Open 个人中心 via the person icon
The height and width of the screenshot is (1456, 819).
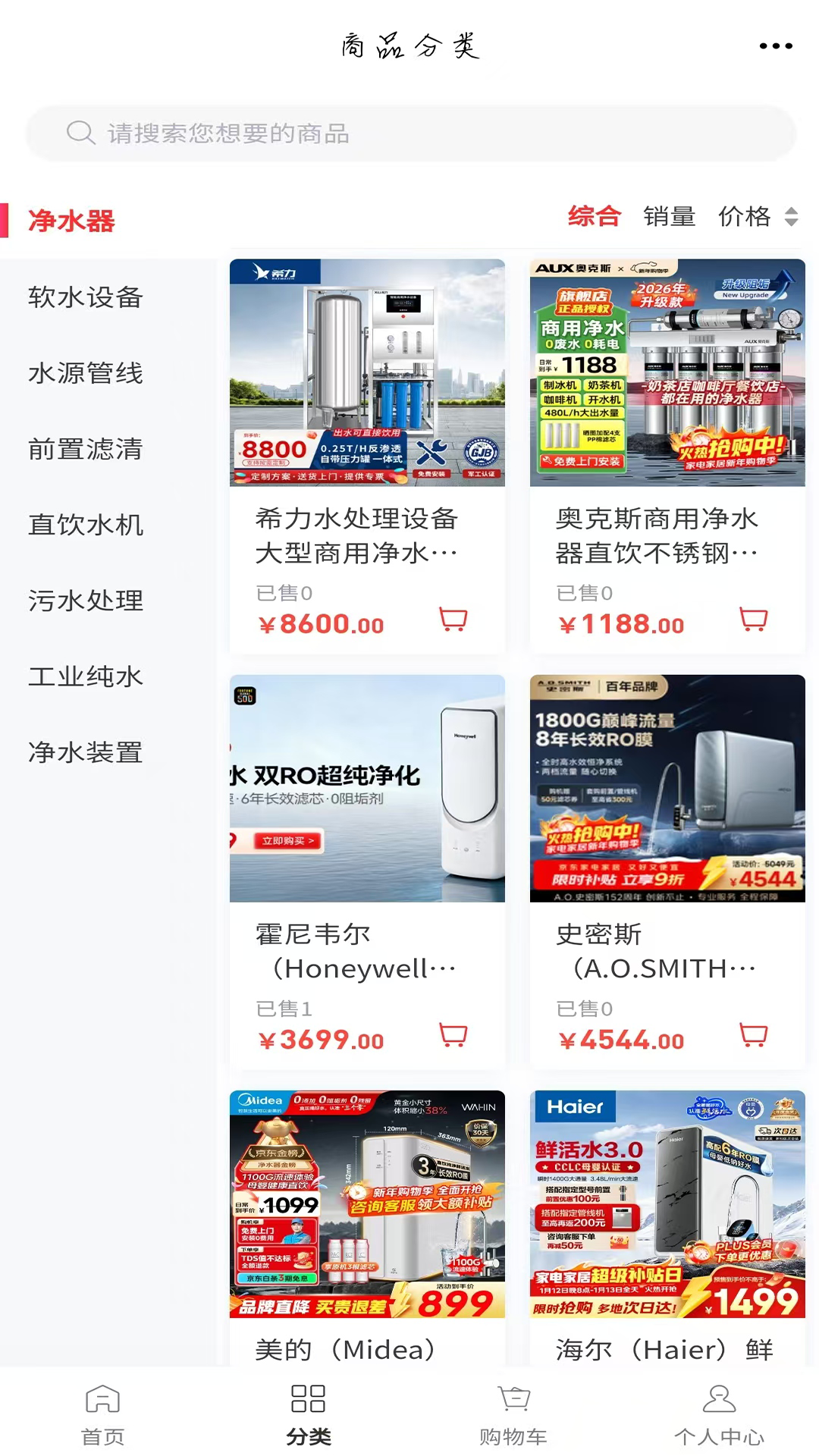coord(717,1399)
